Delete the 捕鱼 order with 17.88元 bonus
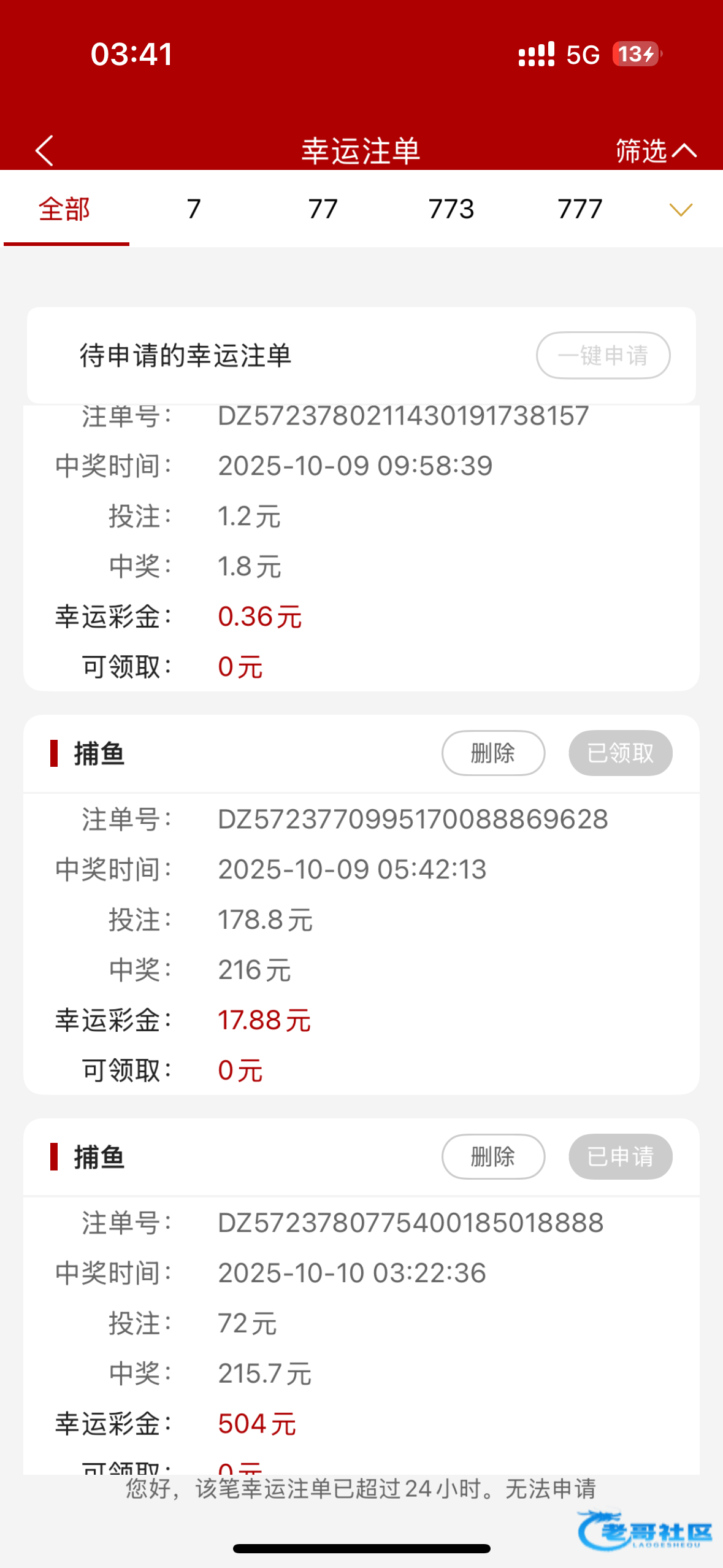The width and height of the screenshot is (723, 1568). 493,753
